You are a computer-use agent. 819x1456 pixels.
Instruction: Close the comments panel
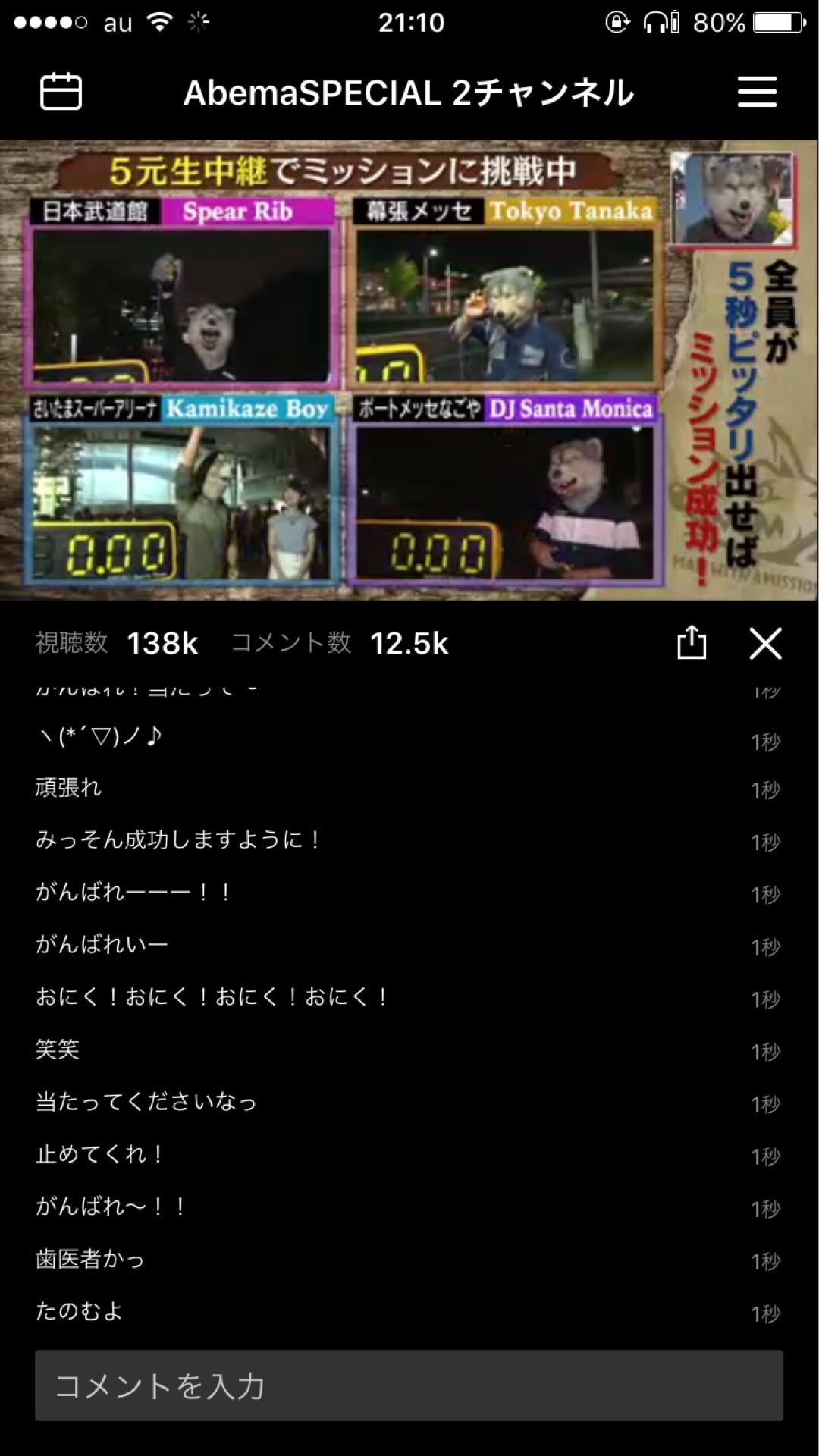coord(765,643)
